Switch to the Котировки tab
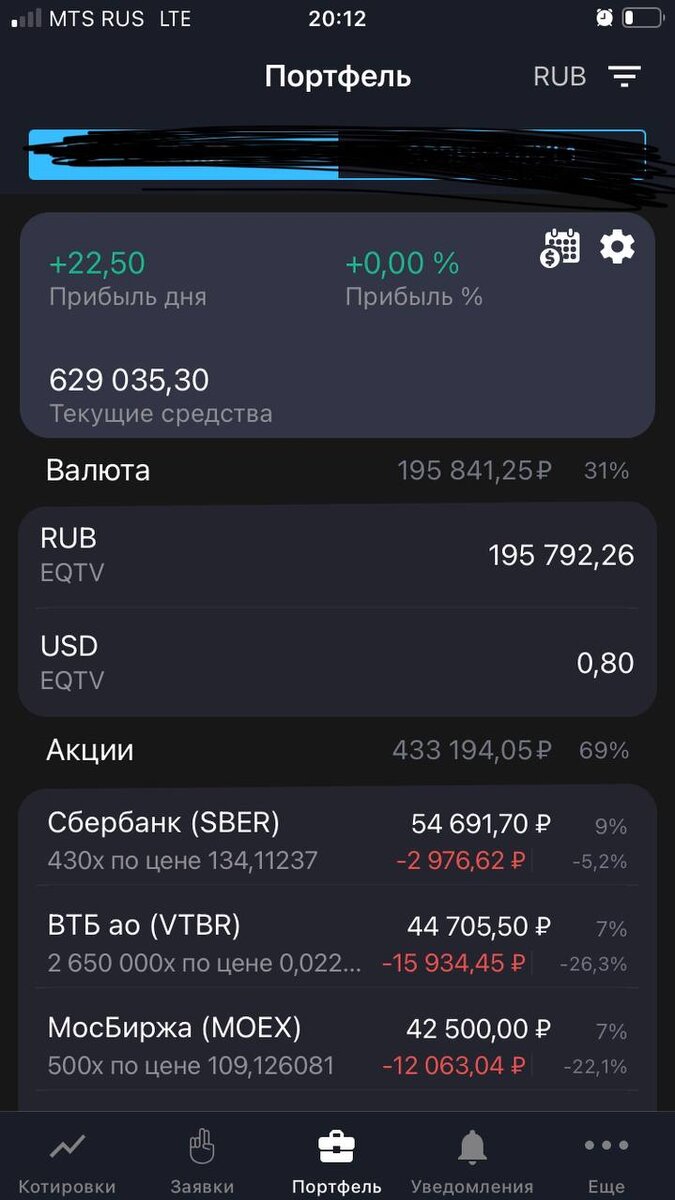Viewport: 675px width, 1200px height. click(x=67, y=1160)
